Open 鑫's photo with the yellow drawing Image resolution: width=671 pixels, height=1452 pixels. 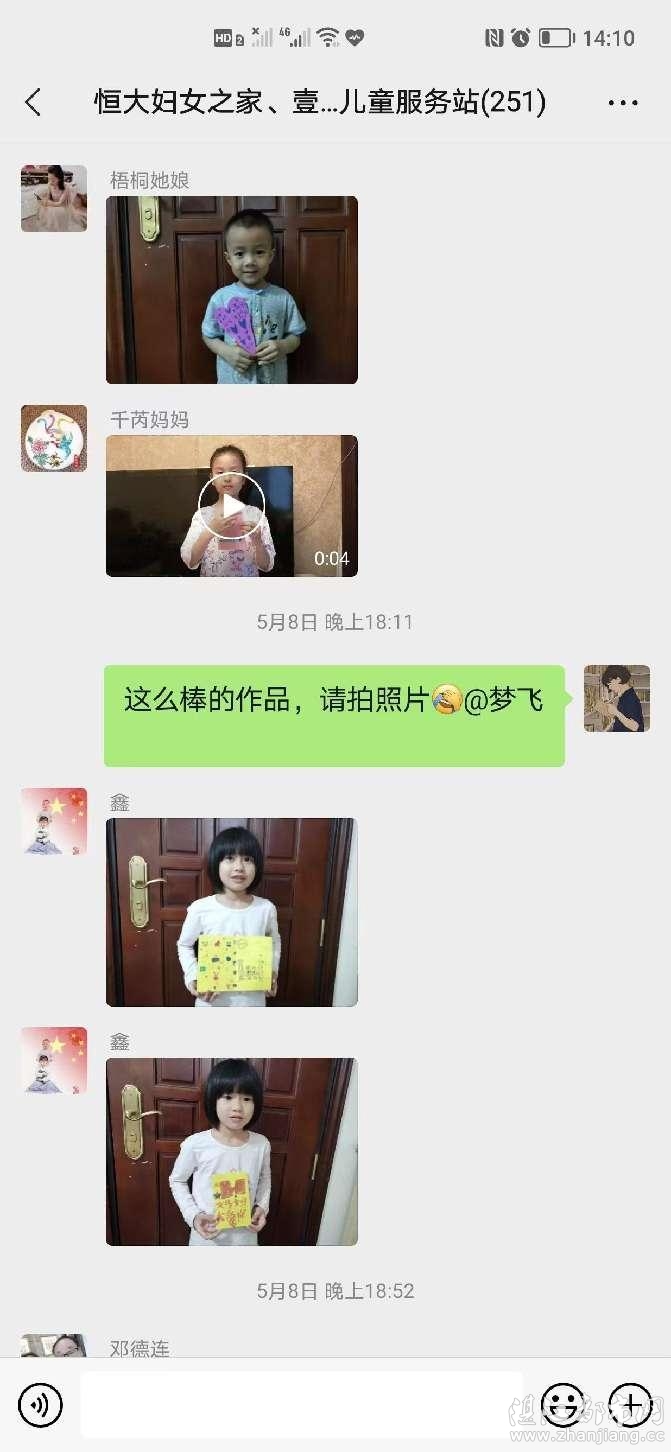[232, 912]
